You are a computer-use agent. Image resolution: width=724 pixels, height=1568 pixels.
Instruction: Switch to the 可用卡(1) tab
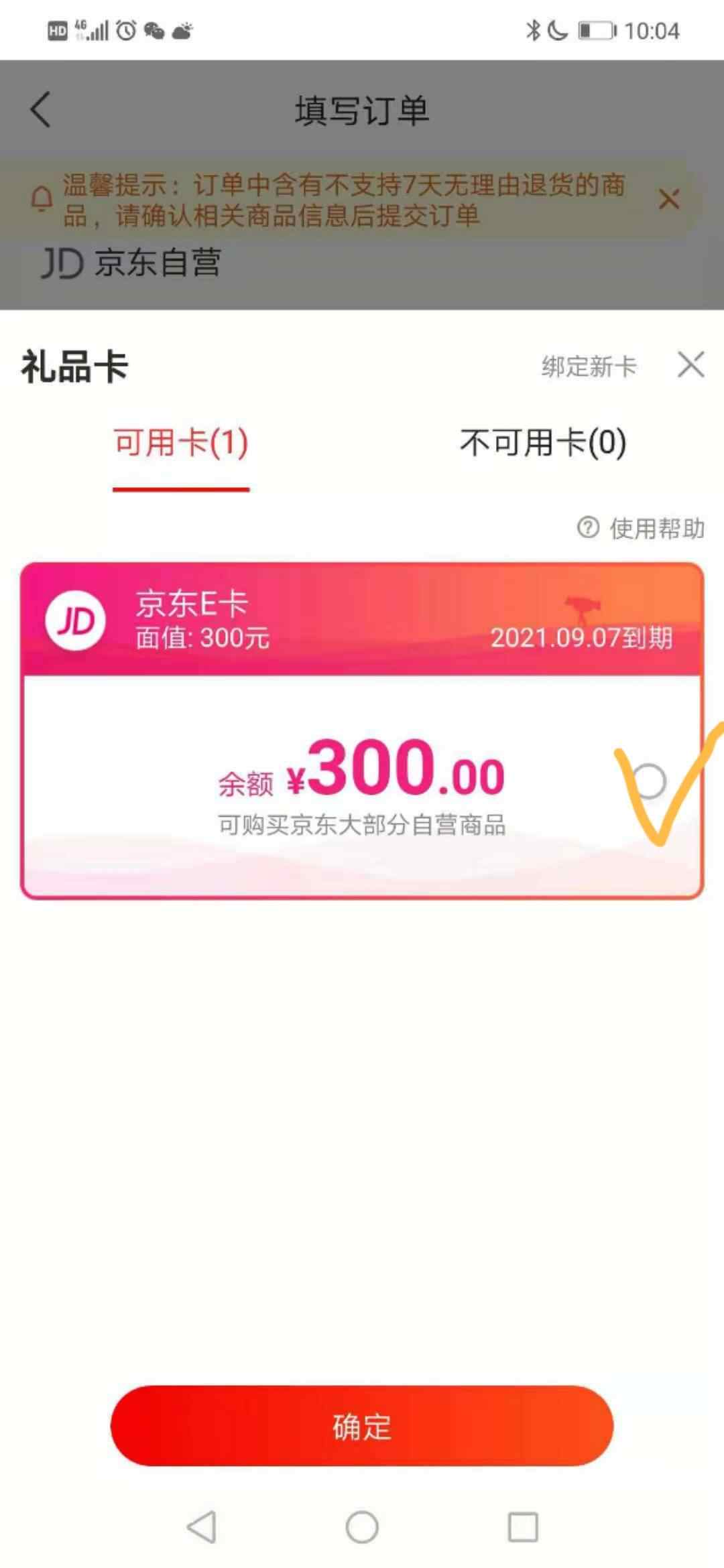181,443
